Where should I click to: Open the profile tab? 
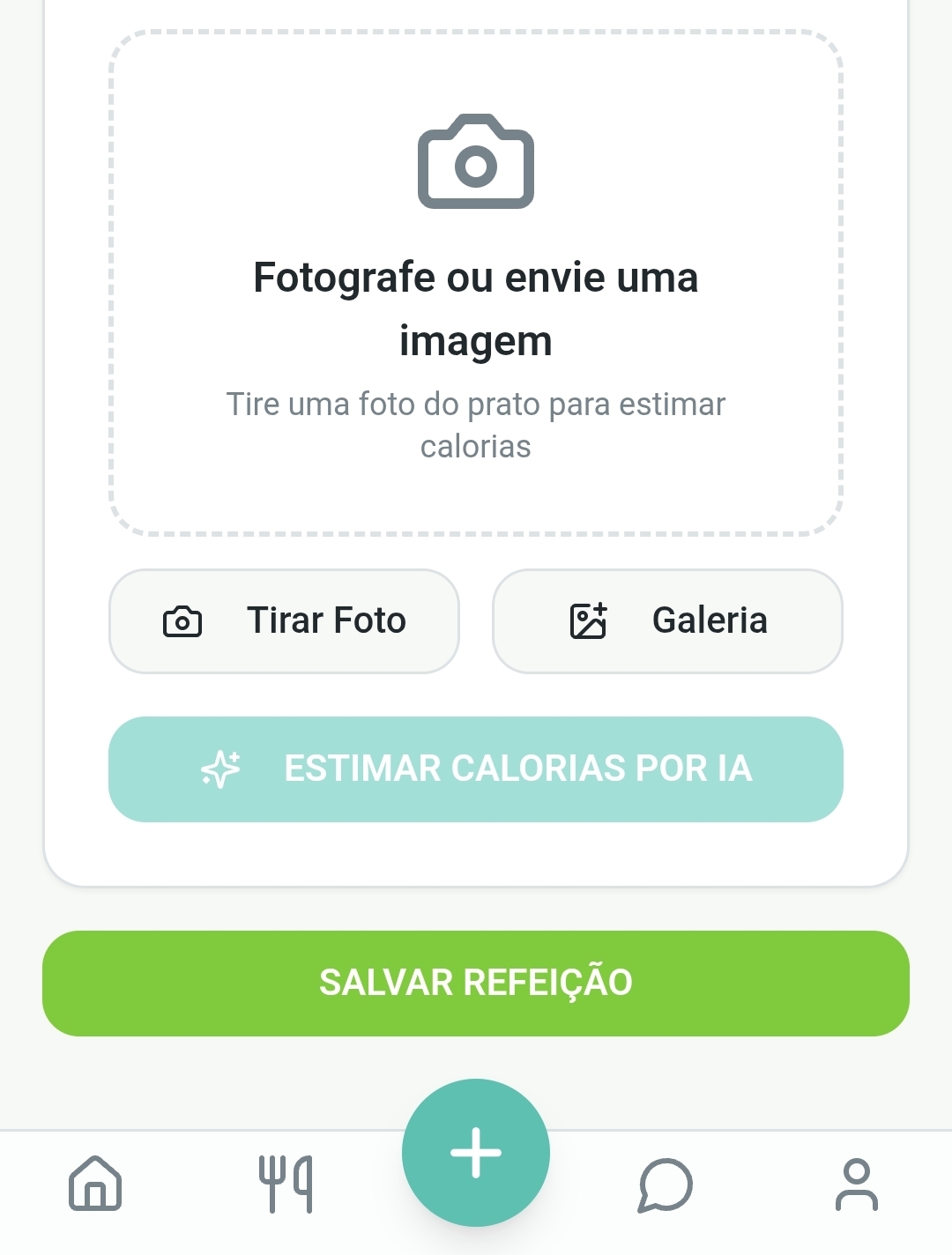pos(856,1184)
